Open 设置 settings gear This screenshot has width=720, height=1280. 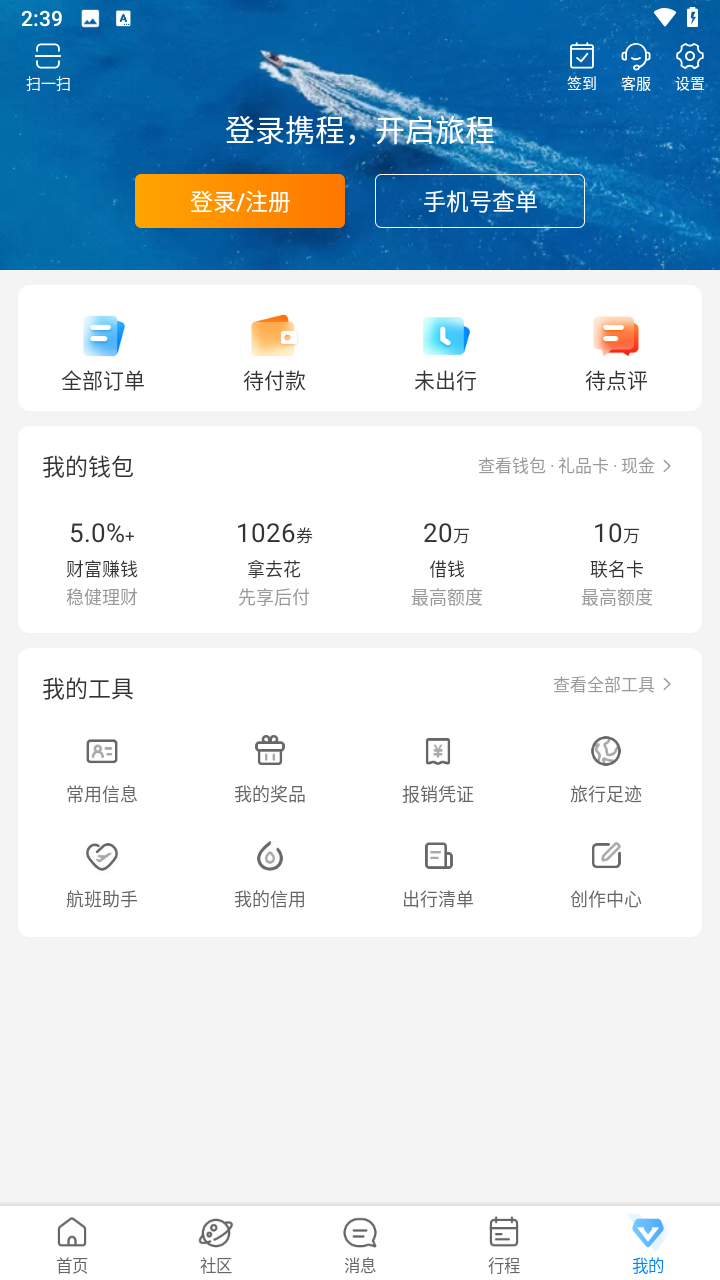pos(690,67)
